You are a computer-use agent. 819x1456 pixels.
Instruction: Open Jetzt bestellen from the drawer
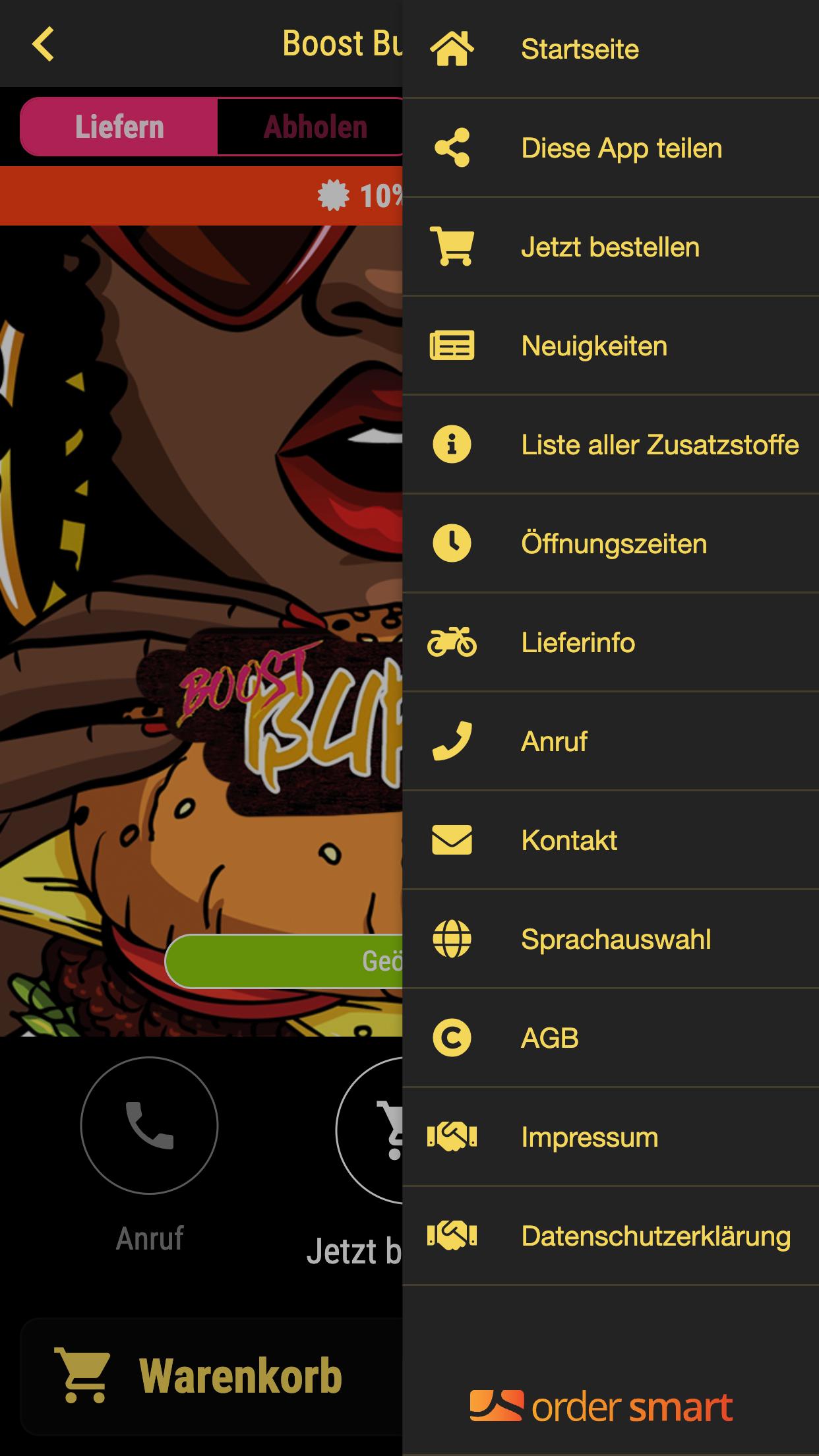coord(611,247)
